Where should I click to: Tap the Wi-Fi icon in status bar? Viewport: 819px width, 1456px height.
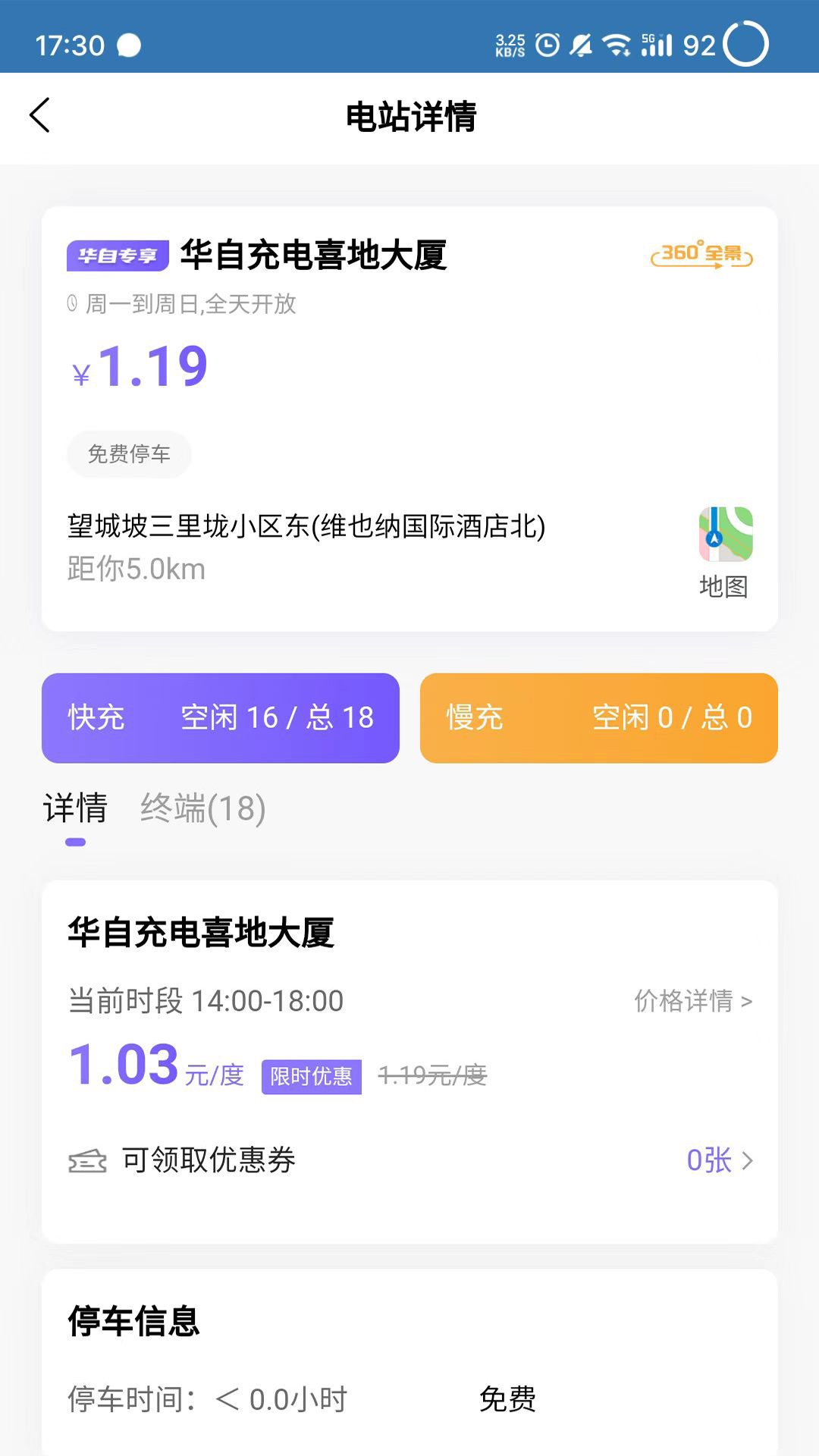616,45
